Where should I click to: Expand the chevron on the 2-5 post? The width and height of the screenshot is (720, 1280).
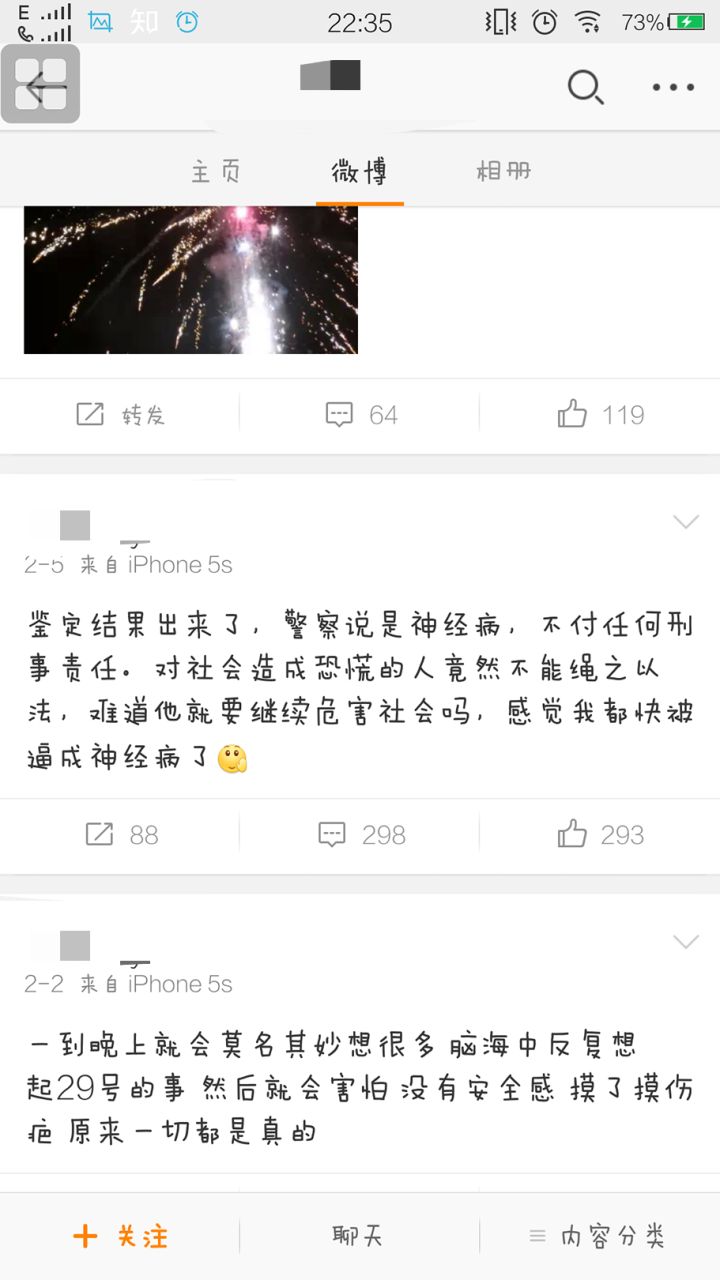click(x=686, y=522)
